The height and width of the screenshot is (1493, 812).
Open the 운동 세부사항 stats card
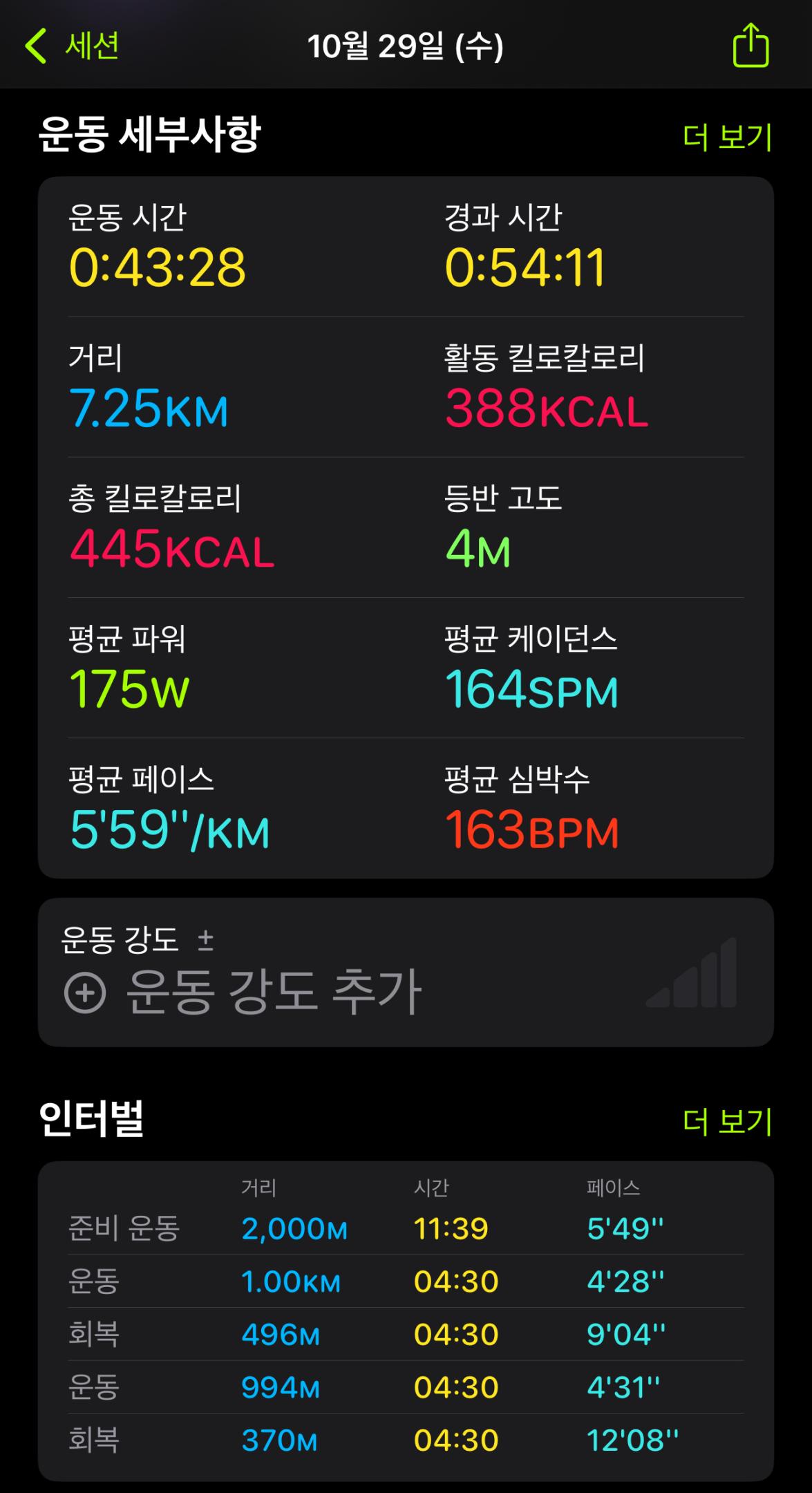(x=406, y=527)
